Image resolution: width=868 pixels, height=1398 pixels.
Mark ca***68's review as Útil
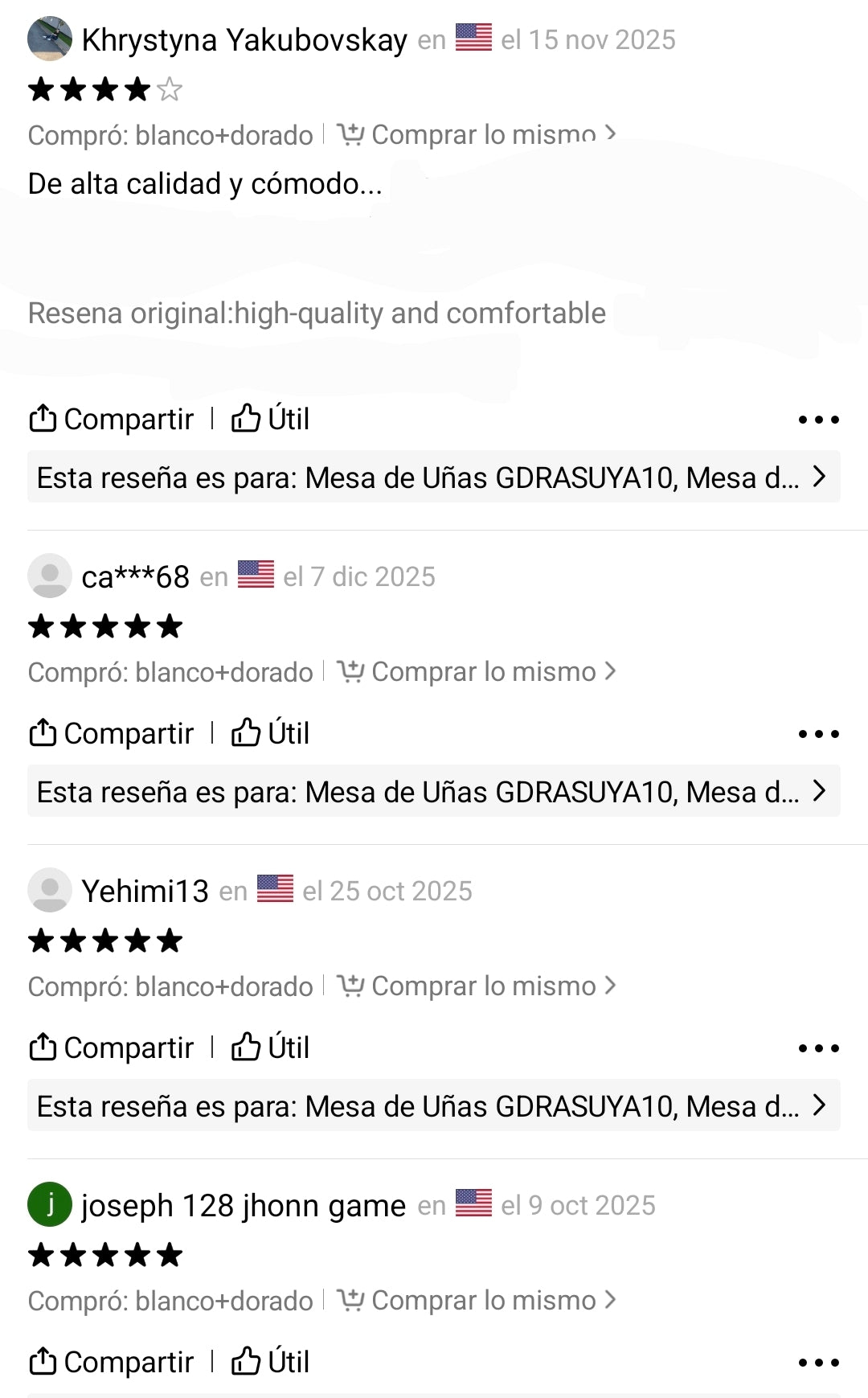[270, 733]
